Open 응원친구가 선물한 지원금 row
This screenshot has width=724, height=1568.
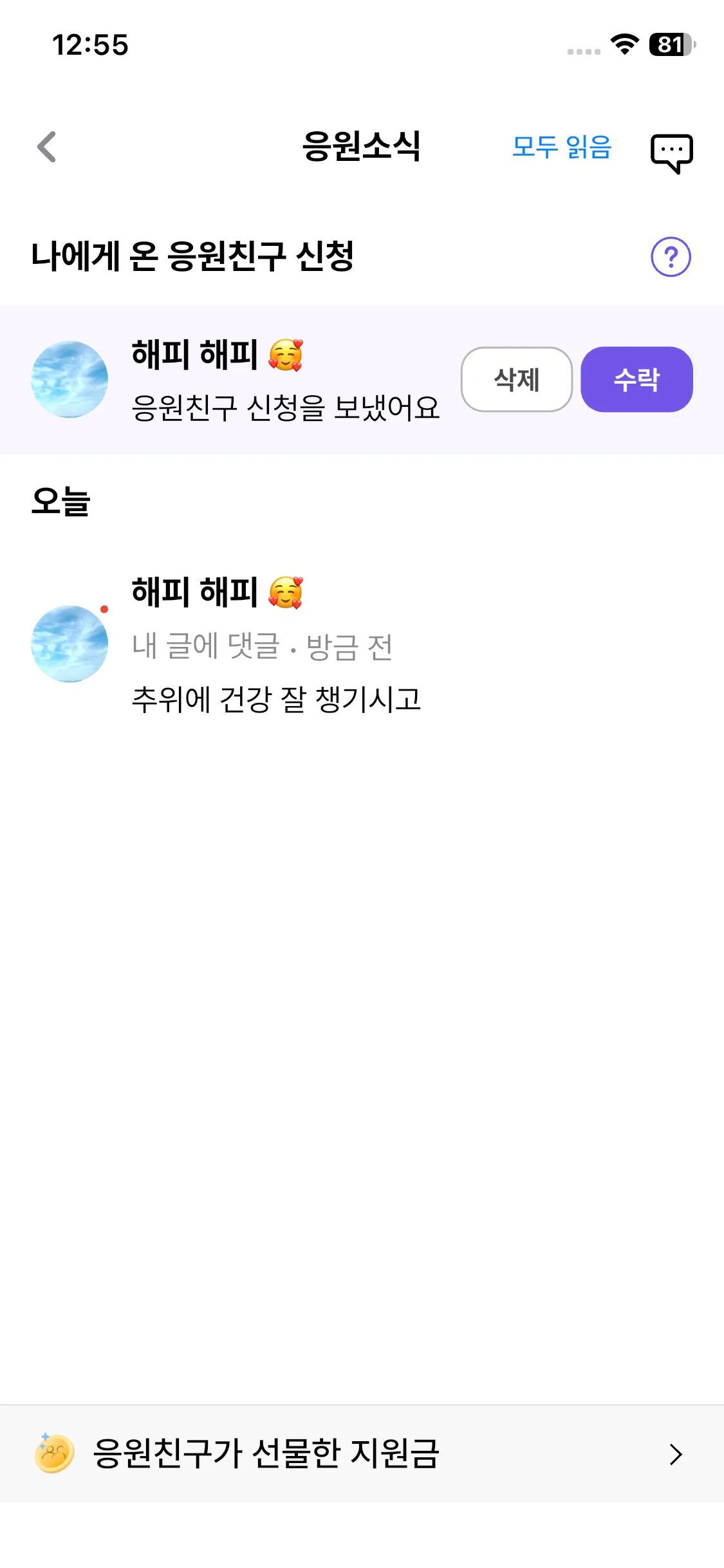(x=362, y=1453)
